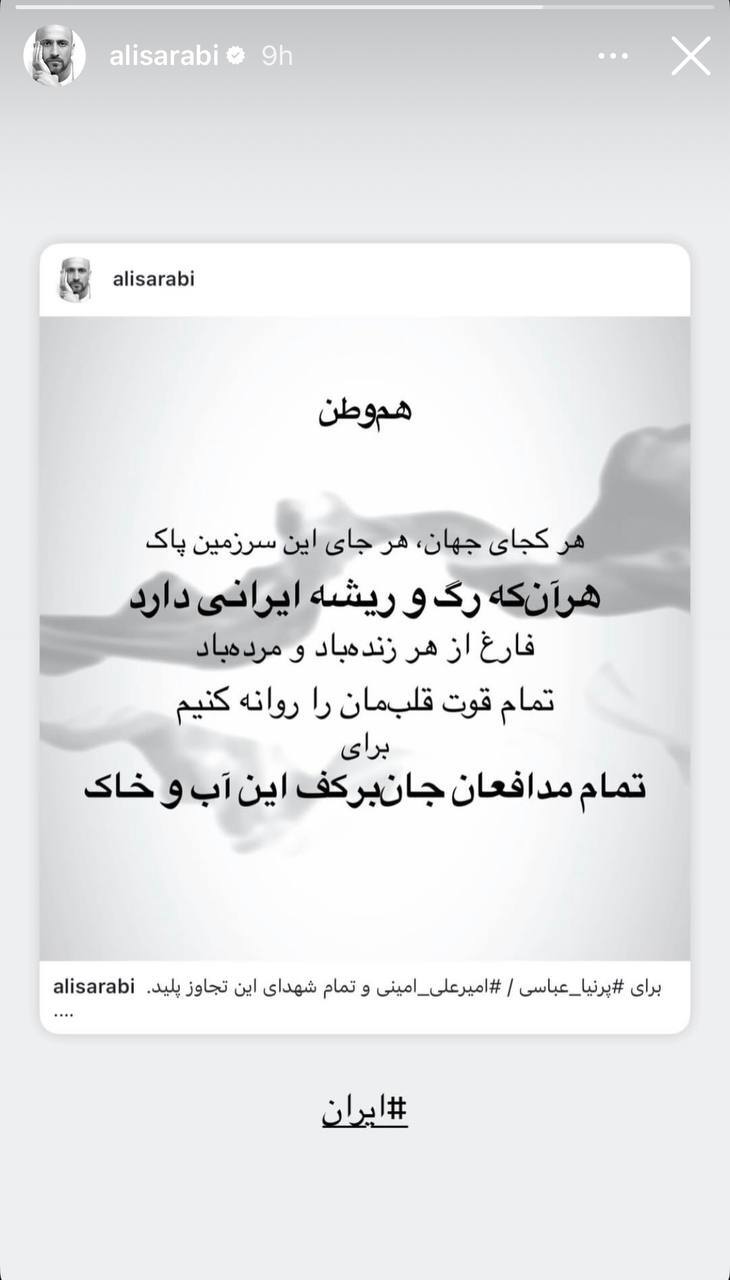
Task: Open the story options menu
Action: [613, 56]
